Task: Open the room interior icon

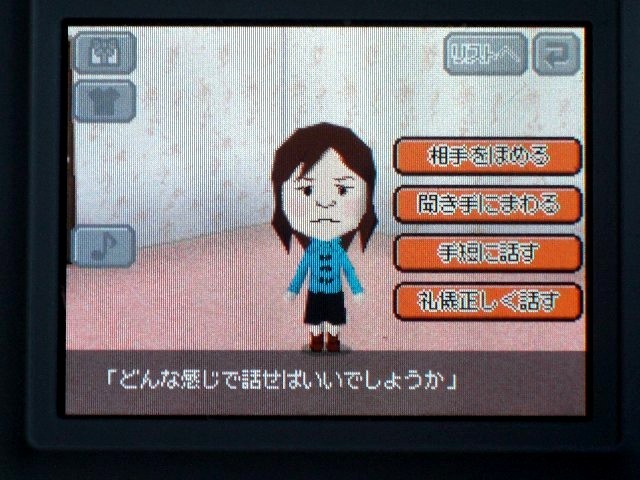Action: coord(104,53)
